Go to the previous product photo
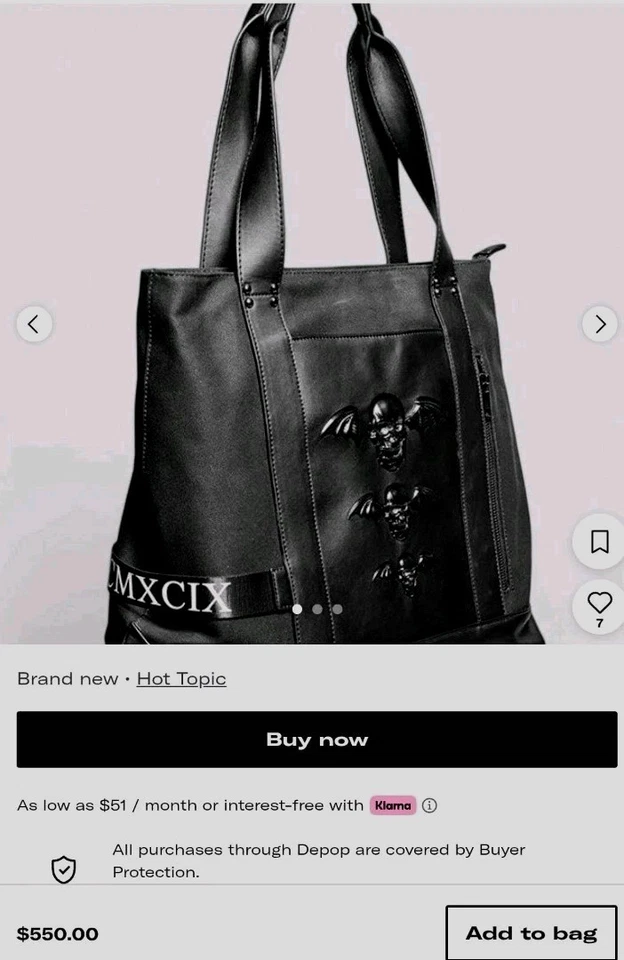Screen dimensions: 624x960 34,323
